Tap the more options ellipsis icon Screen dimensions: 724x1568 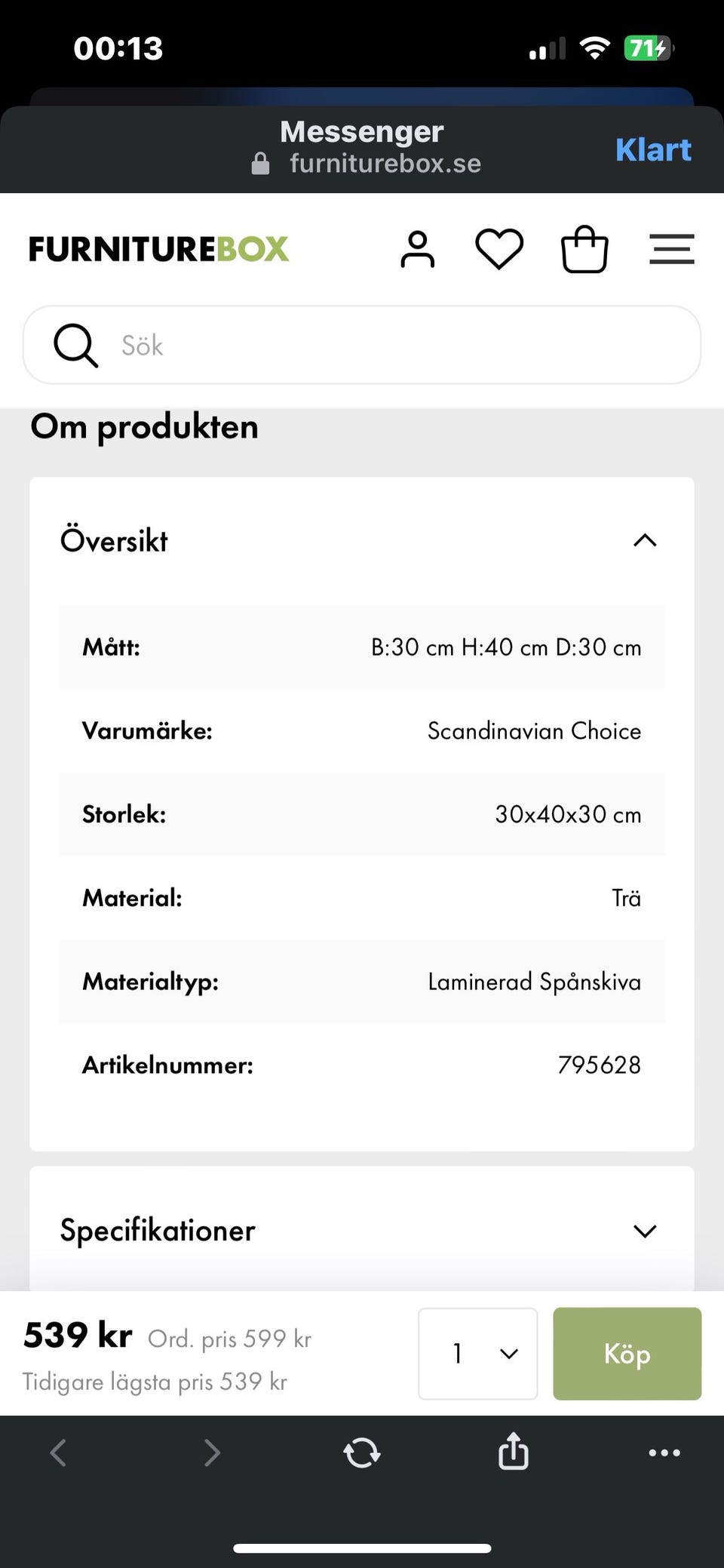click(664, 1453)
